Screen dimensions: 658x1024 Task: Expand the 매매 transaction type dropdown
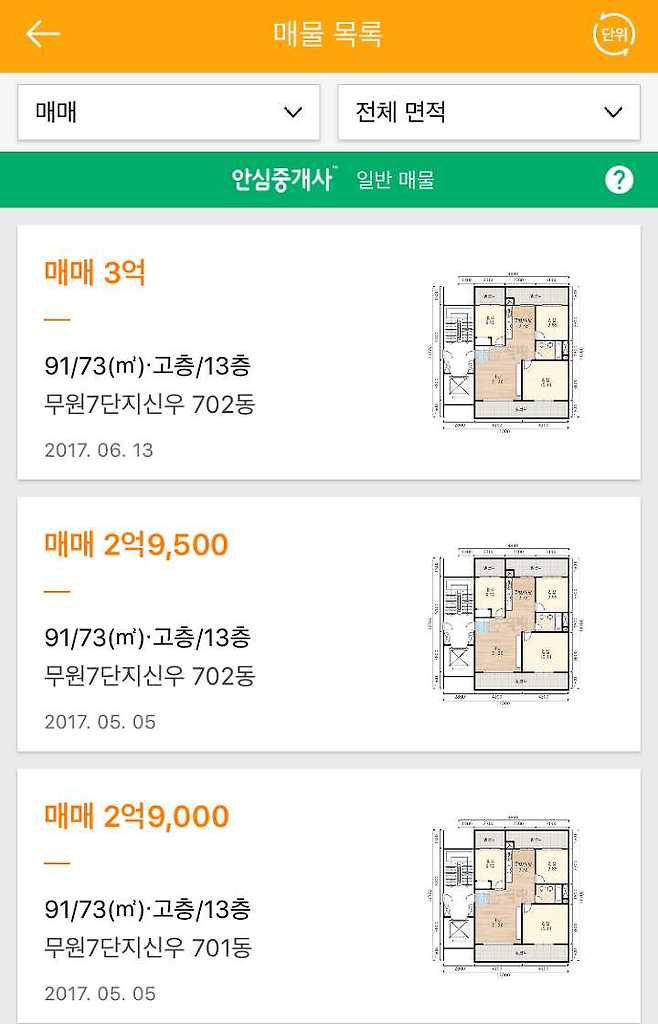pyautogui.click(x=169, y=112)
